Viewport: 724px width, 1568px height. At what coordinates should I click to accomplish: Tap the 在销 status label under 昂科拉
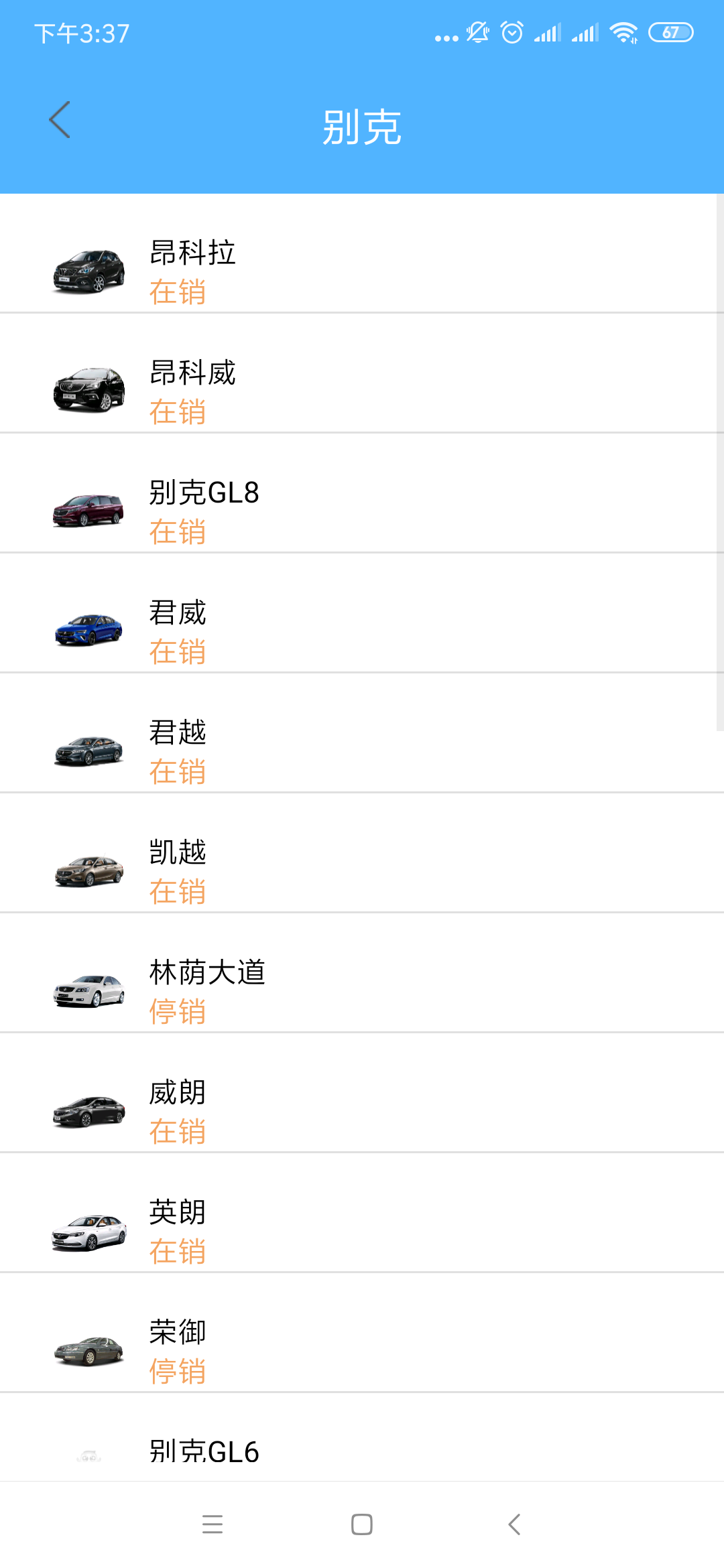[x=177, y=293]
